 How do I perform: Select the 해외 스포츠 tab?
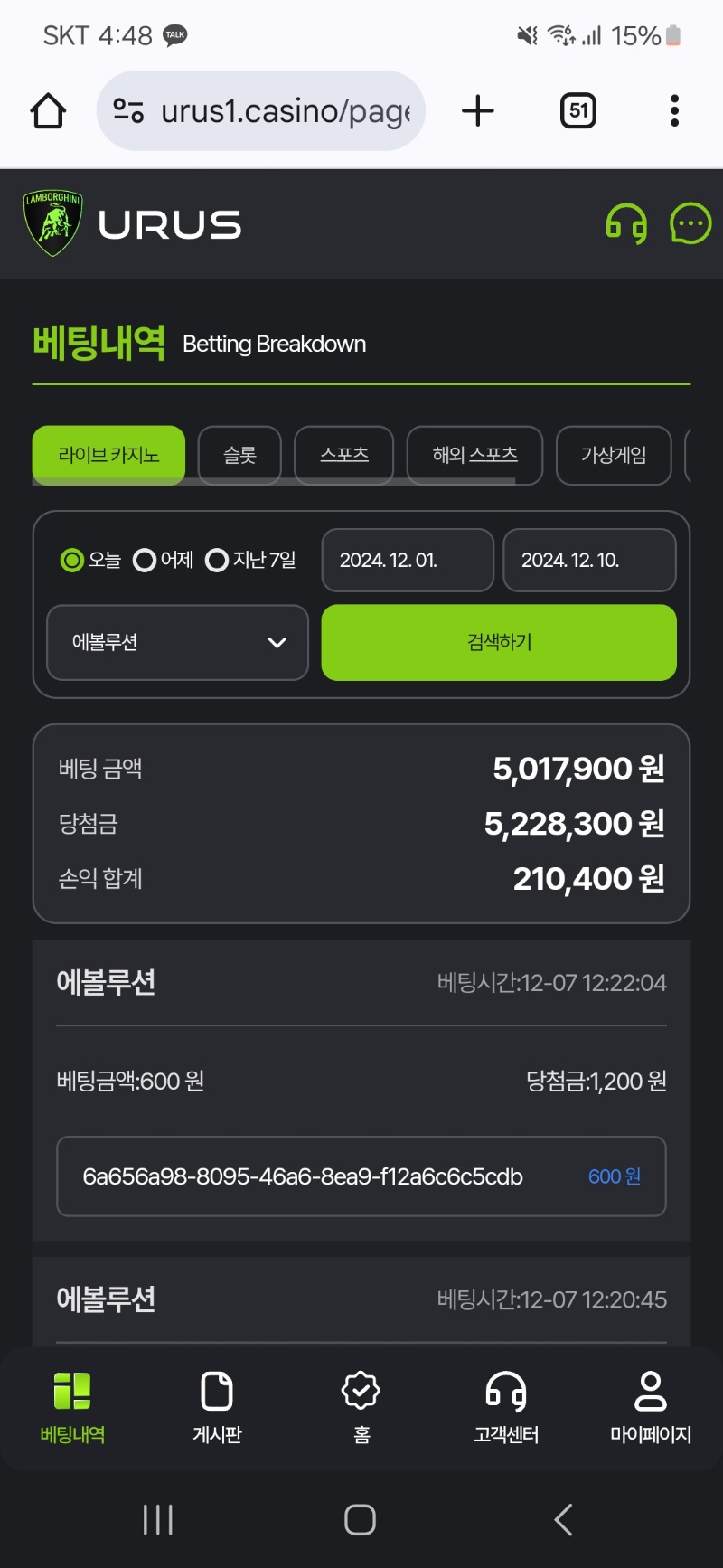(x=474, y=455)
